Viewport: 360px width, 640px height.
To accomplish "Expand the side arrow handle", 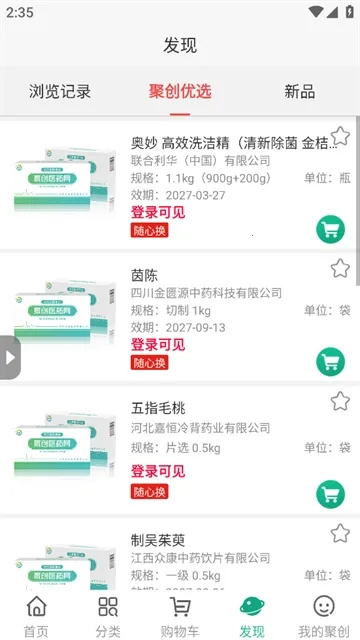I will point(10,358).
